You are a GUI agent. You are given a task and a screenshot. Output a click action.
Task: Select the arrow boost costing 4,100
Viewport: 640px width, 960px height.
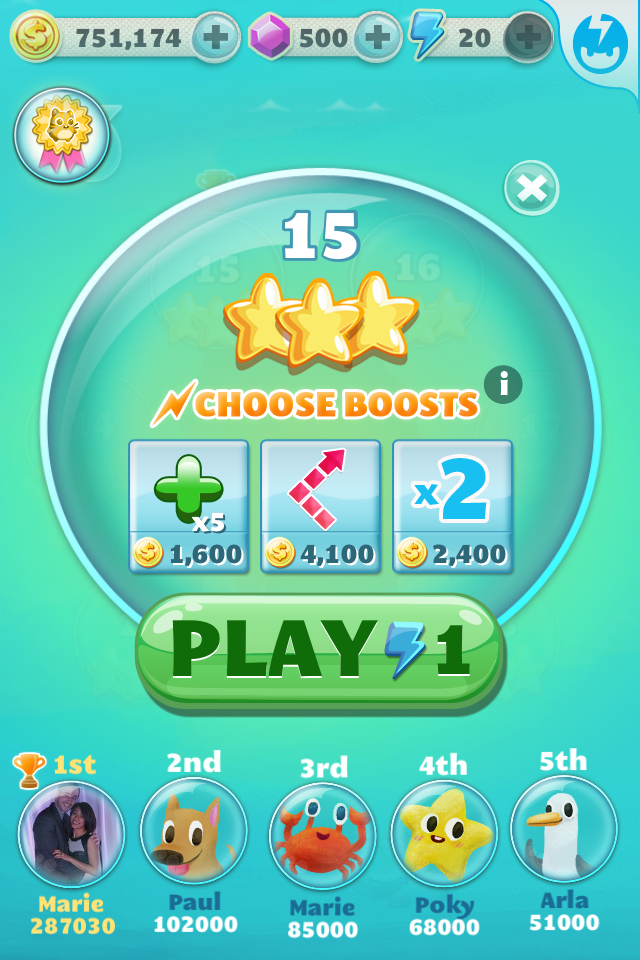pyautogui.click(x=320, y=506)
